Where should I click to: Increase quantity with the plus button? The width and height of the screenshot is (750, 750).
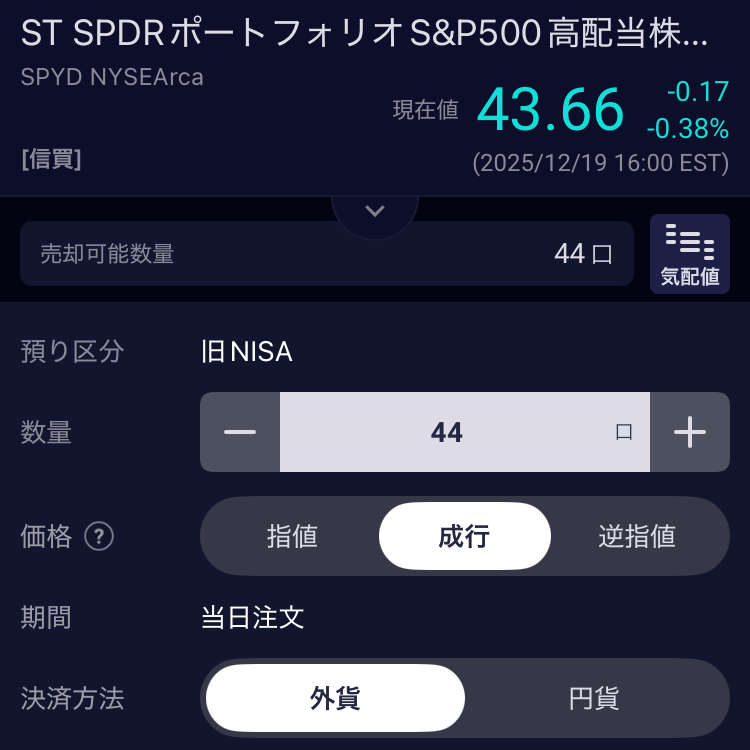click(689, 432)
